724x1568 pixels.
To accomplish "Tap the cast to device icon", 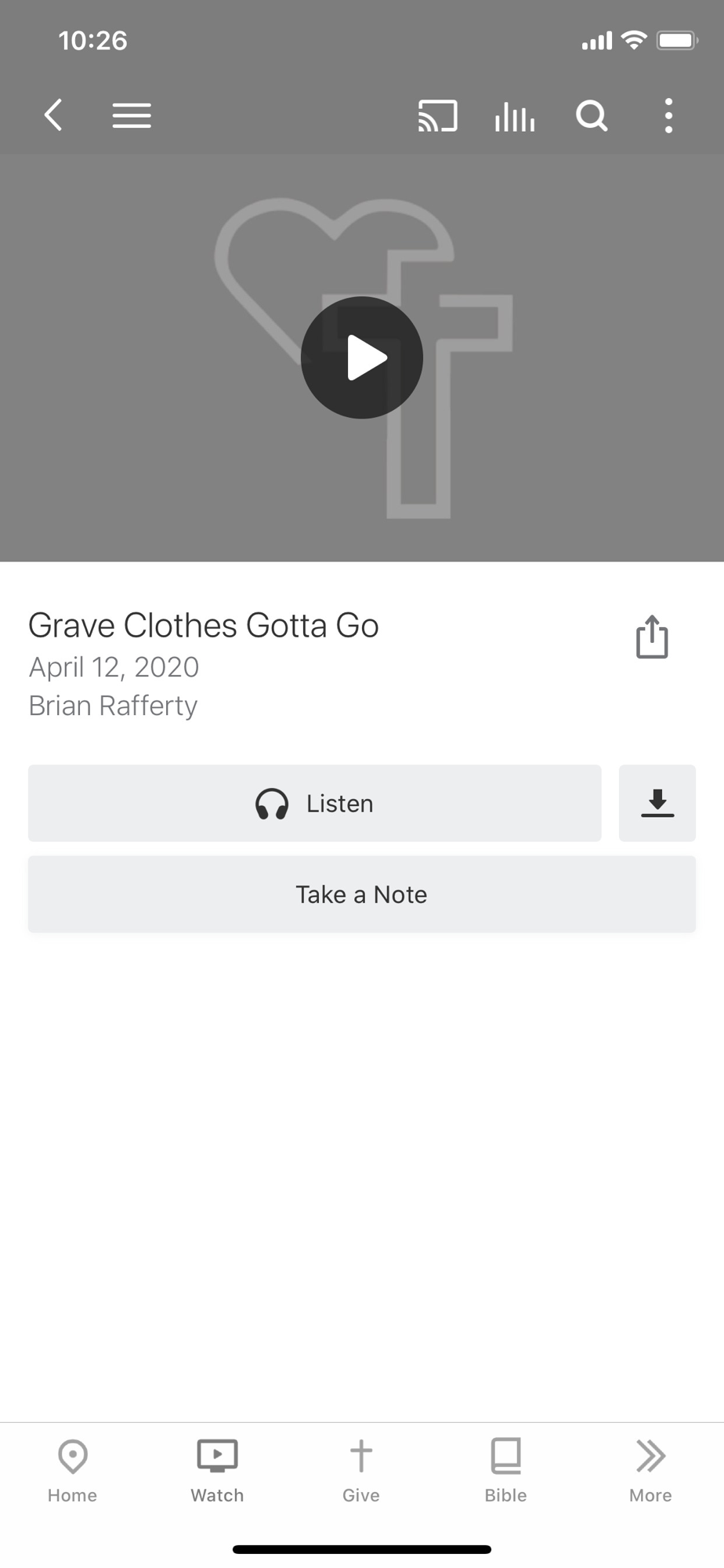I will point(437,116).
